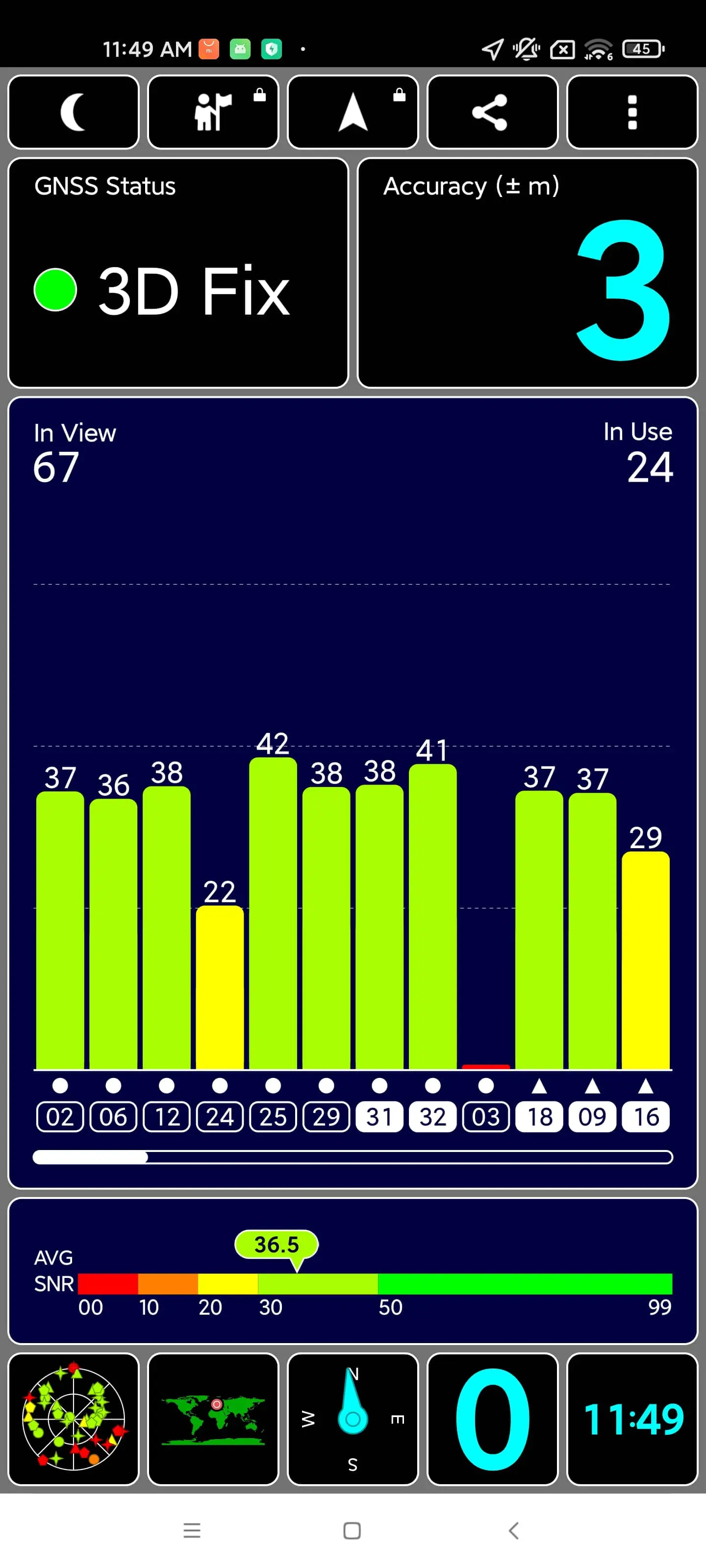The image size is (706, 1568).
Task: Tap the satellite chart scrollbar under the bars
Action: coord(353,1156)
